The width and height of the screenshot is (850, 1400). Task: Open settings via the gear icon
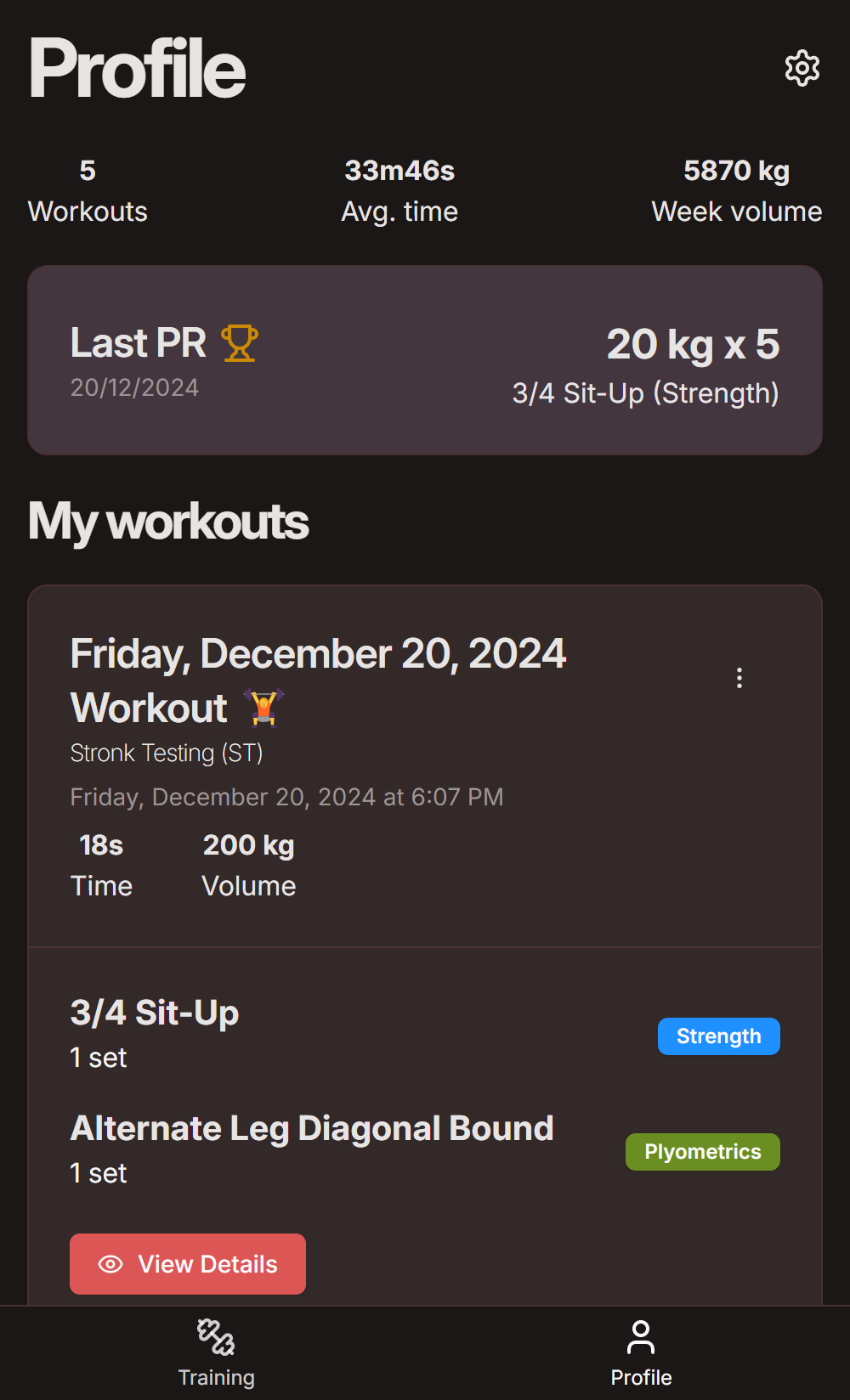click(802, 68)
